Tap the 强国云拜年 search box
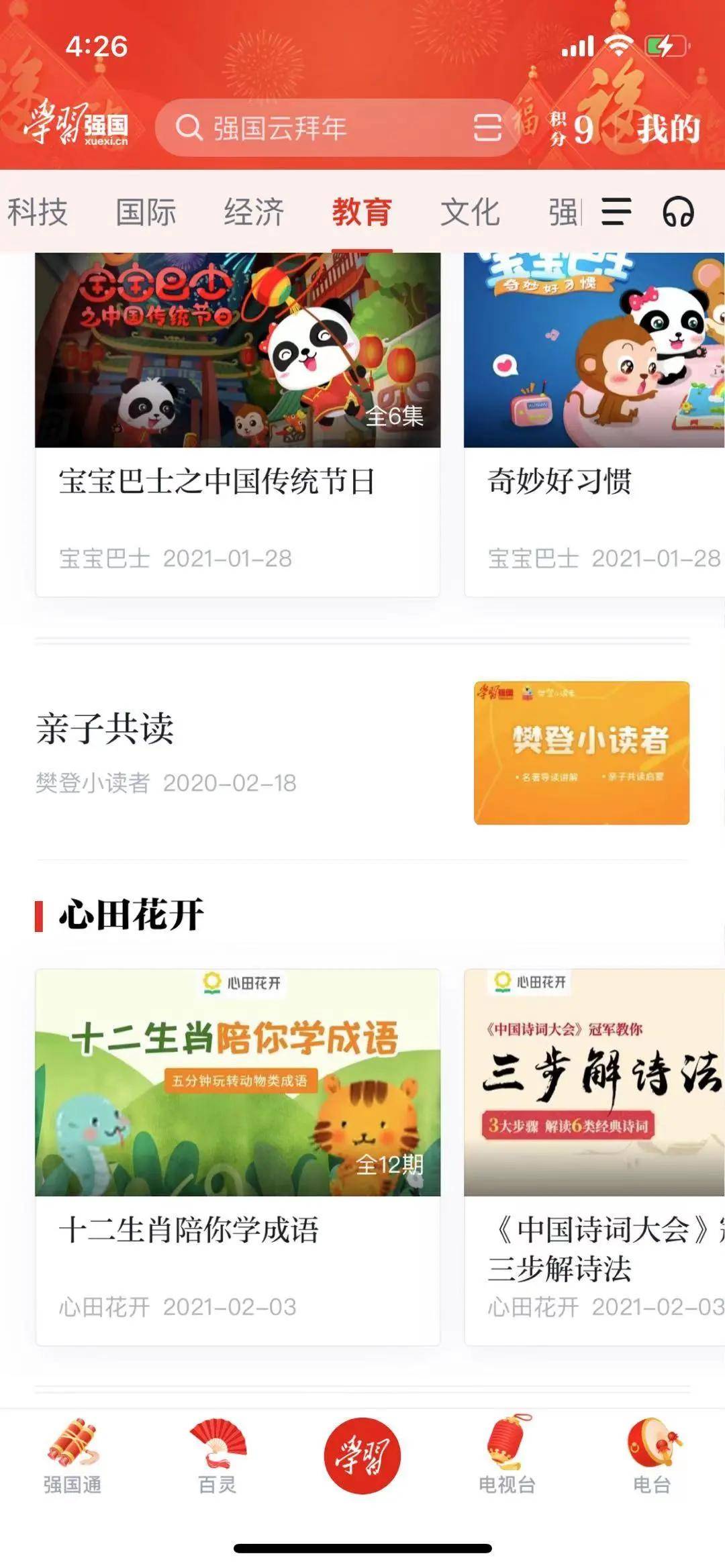Image resolution: width=725 pixels, height=1568 pixels. pos(316,127)
